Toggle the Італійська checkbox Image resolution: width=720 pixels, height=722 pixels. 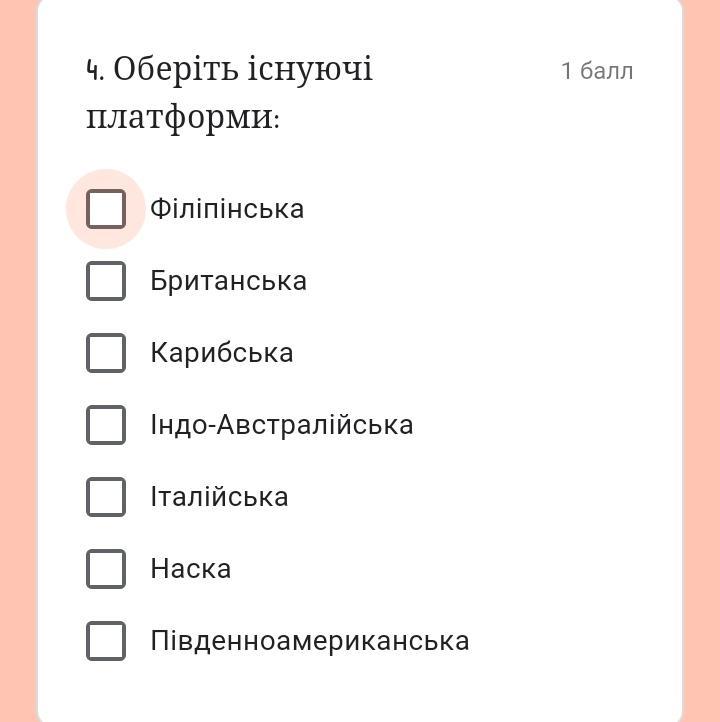(106, 497)
